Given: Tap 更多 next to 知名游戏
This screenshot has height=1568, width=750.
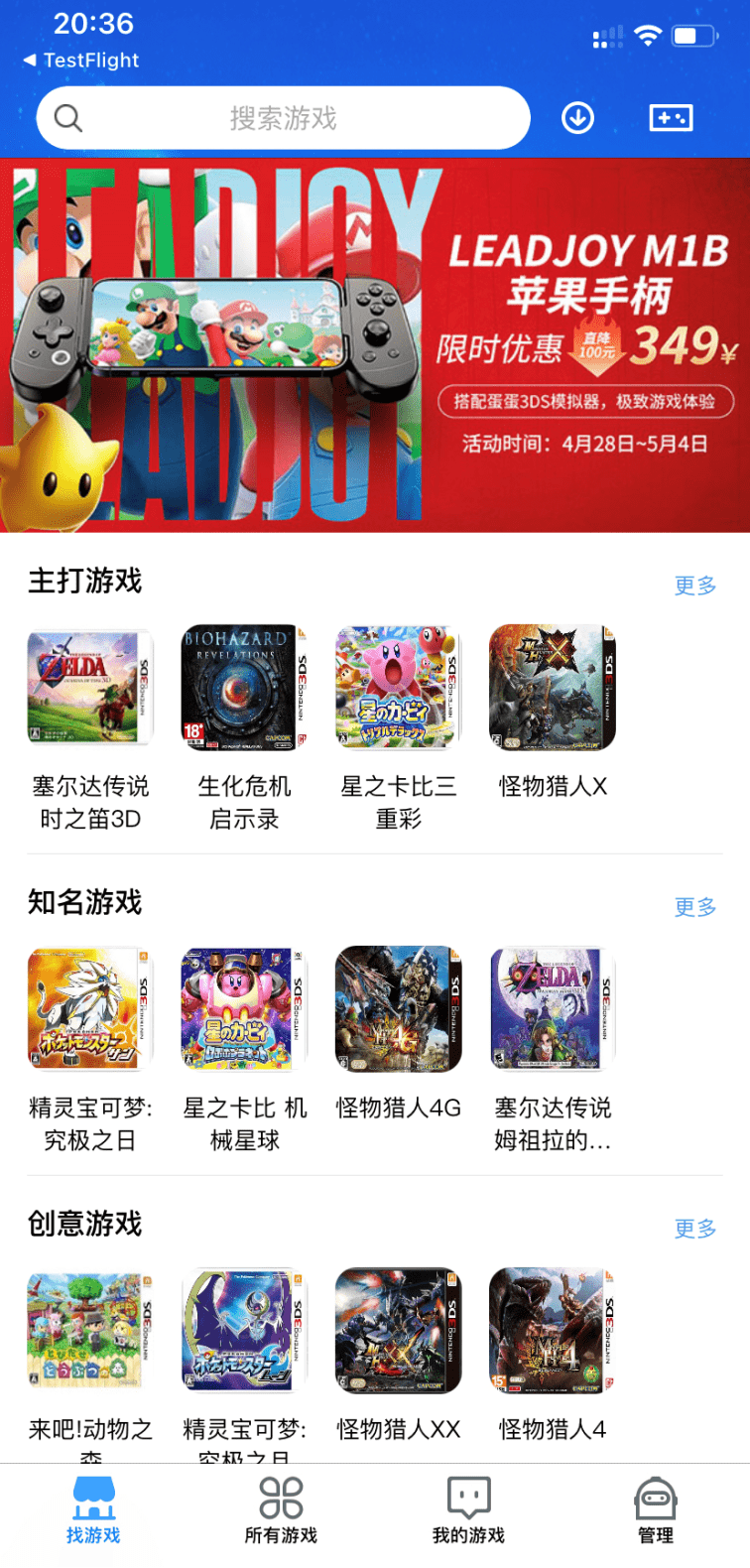Looking at the screenshot, I should 695,907.
